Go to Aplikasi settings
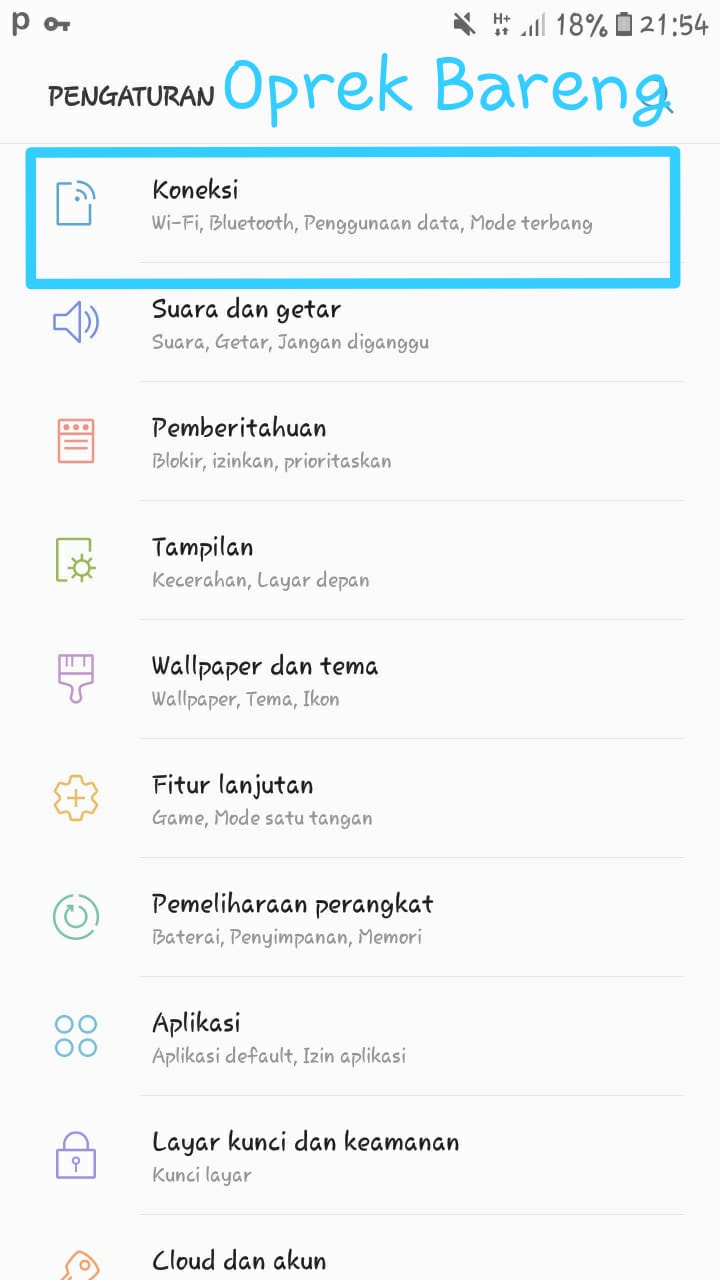This screenshot has width=720, height=1280. tap(360, 1038)
